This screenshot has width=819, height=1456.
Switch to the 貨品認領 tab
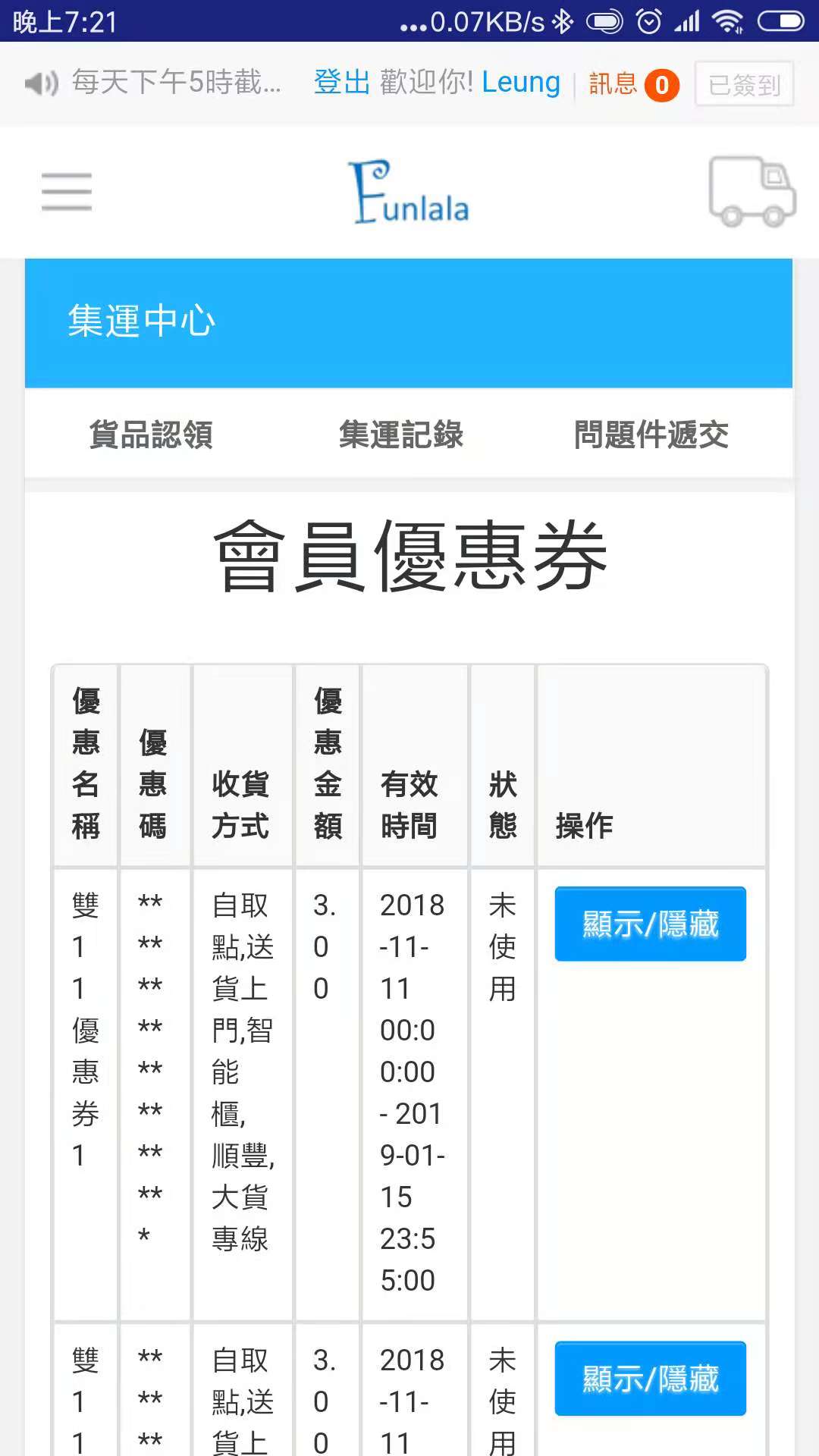click(151, 435)
